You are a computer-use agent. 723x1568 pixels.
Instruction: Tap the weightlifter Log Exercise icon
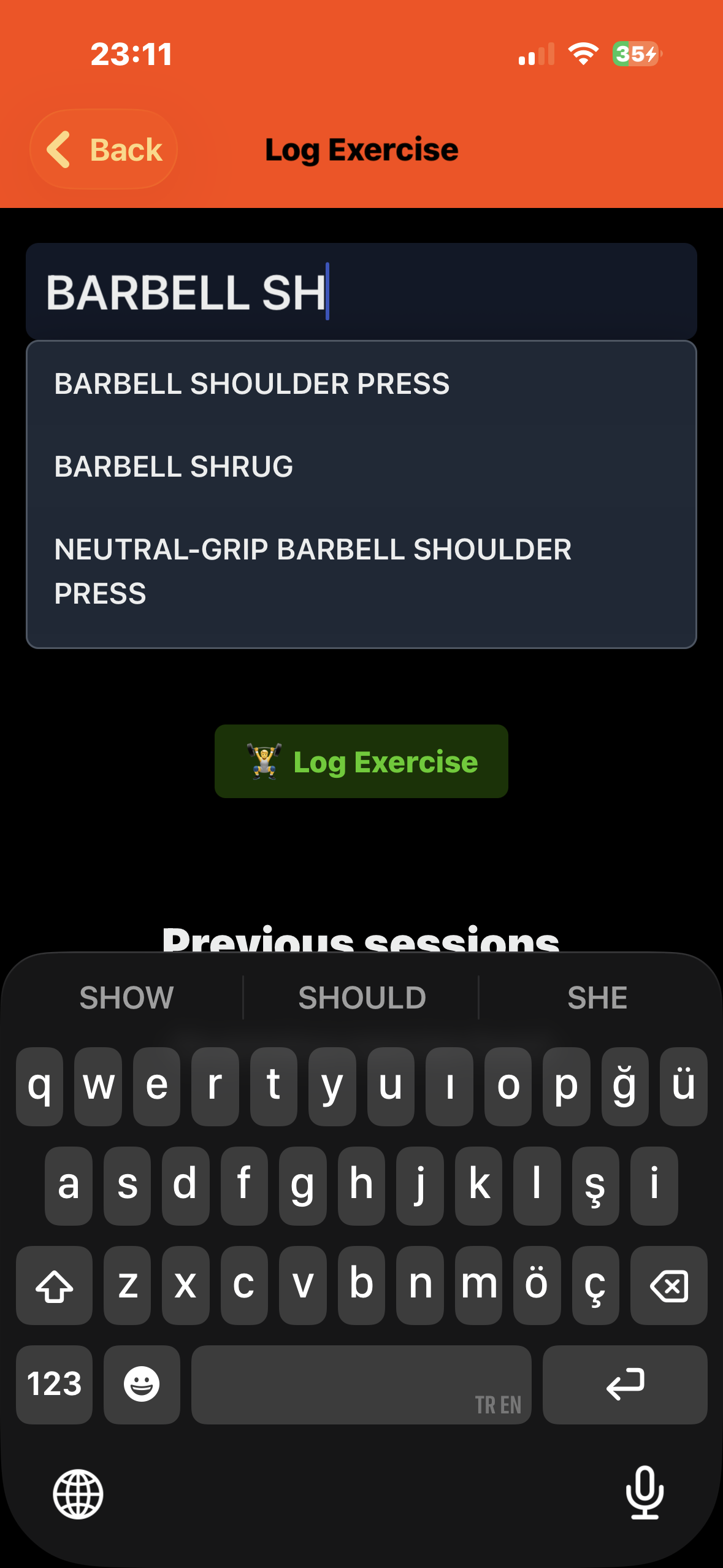tap(265, 761)
